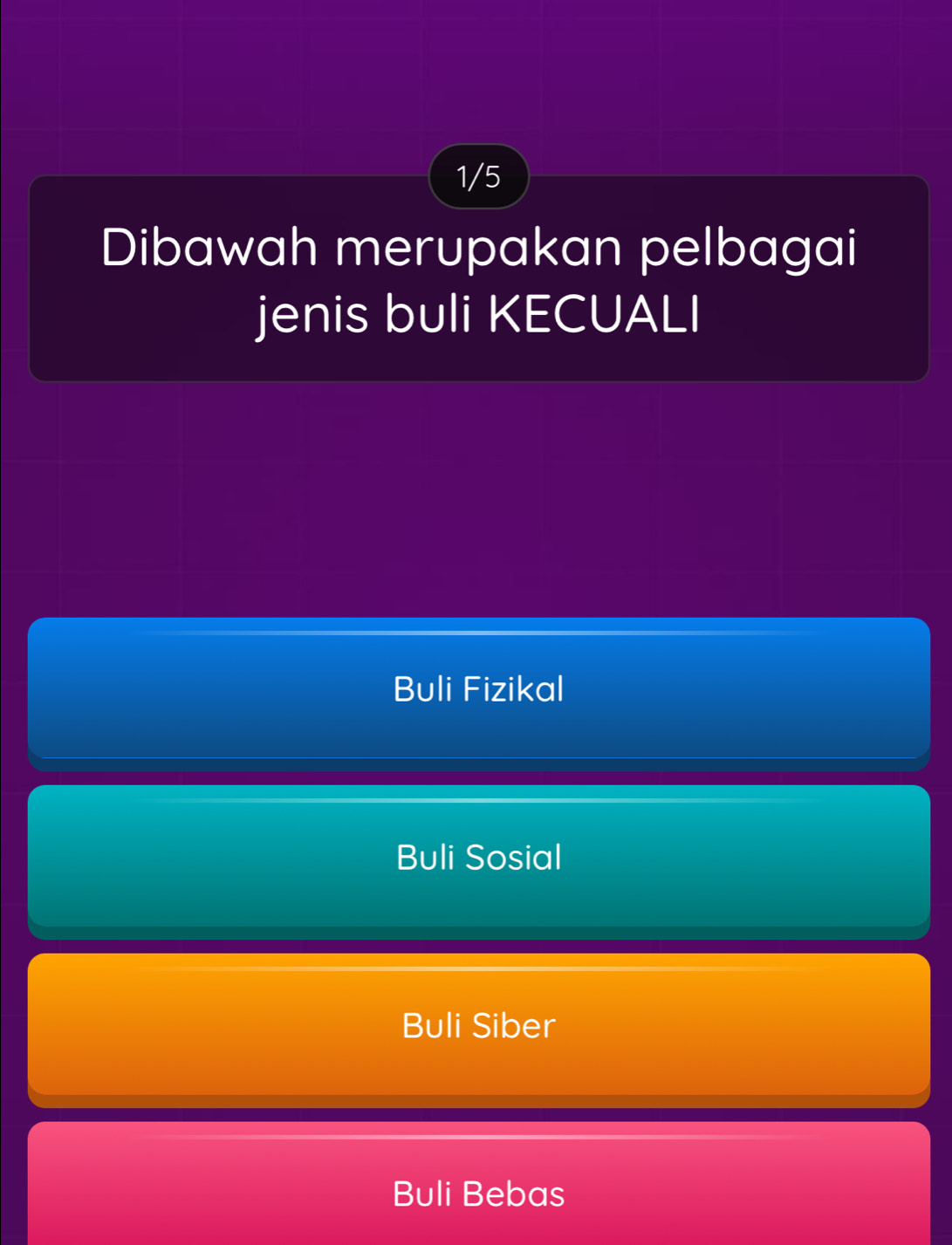Answer with Buli Bebas
Image resolution: width=952 pixels, height=1245 pixels.
478,1192
